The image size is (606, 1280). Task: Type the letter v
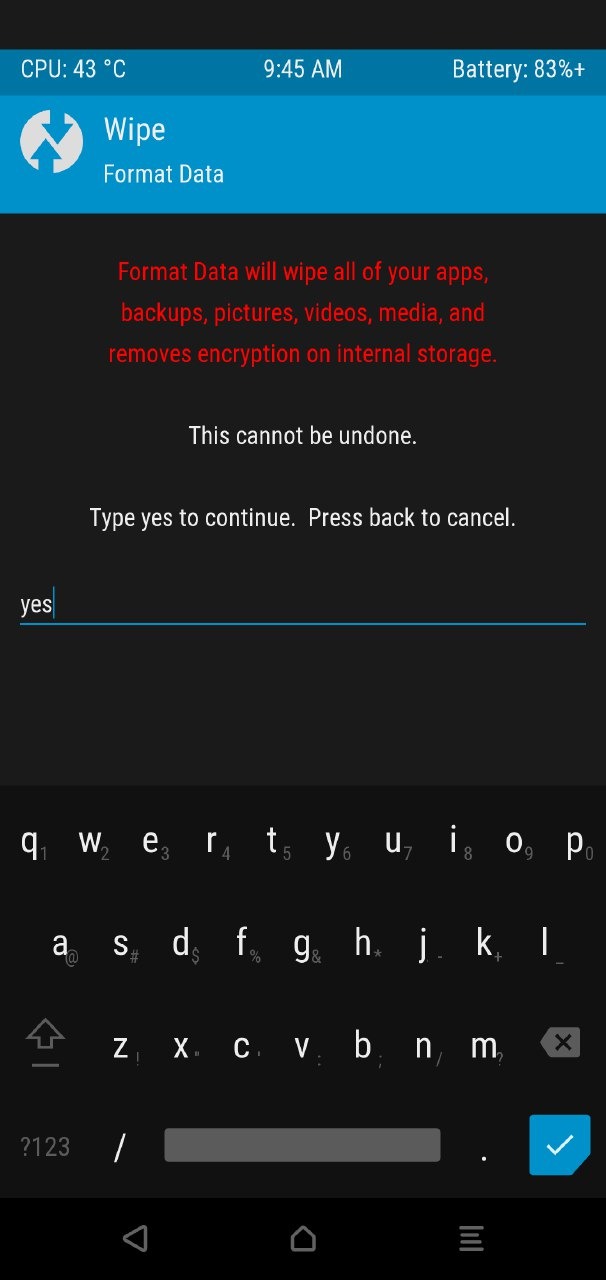tap(302, 1045)
